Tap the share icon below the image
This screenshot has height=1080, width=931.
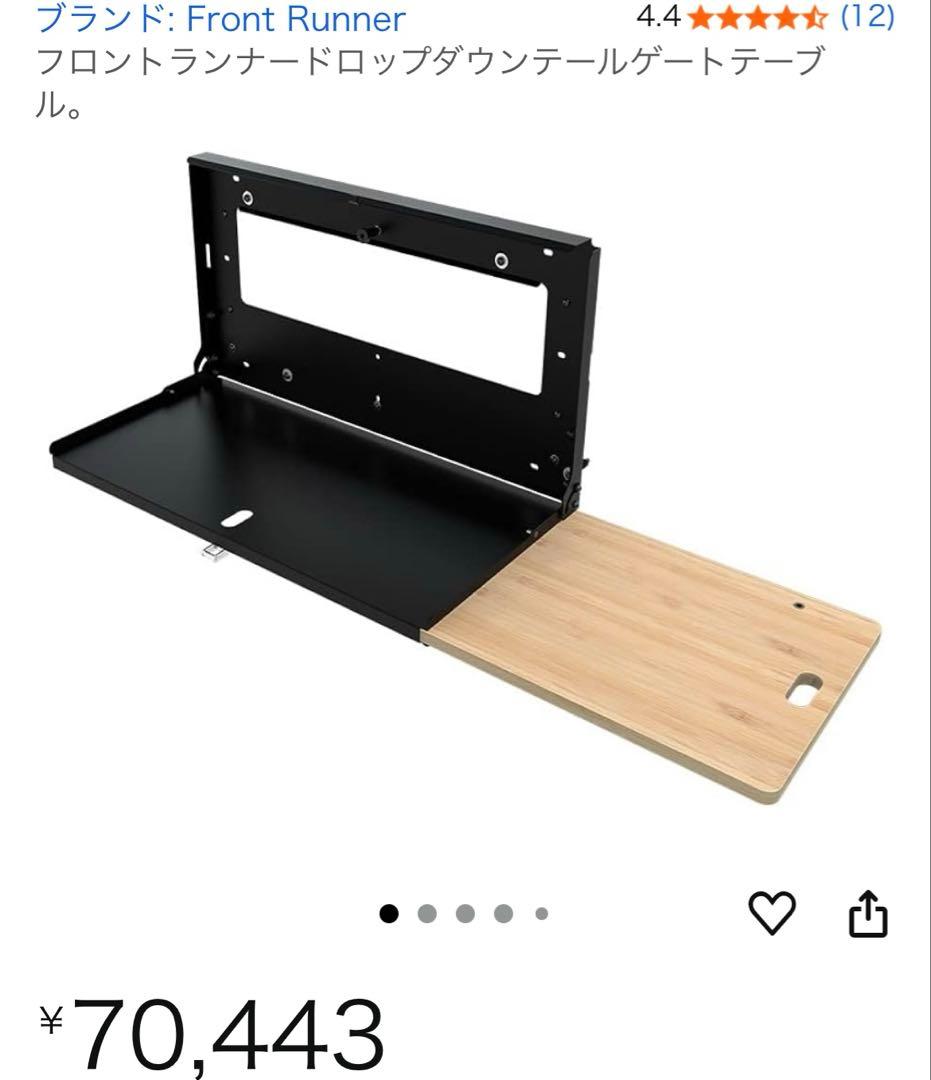pos(869,911)
